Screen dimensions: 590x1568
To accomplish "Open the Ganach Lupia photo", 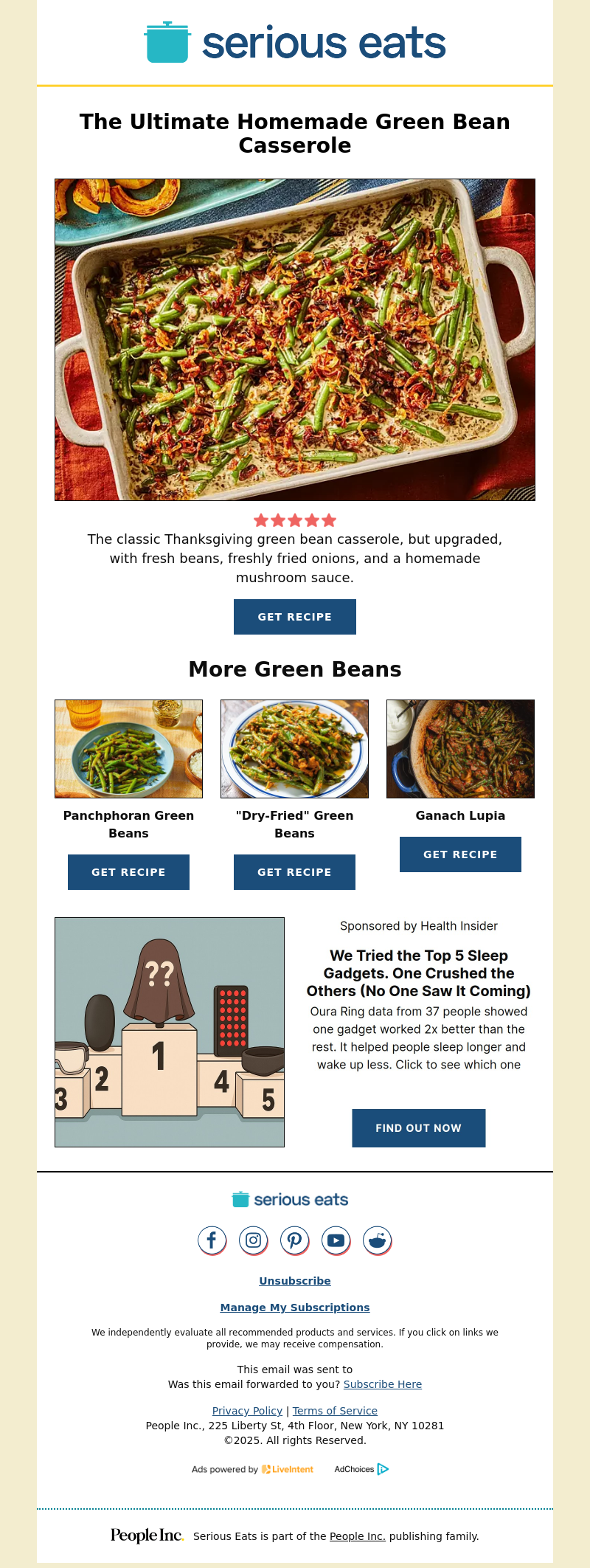I will click(460, 749).
